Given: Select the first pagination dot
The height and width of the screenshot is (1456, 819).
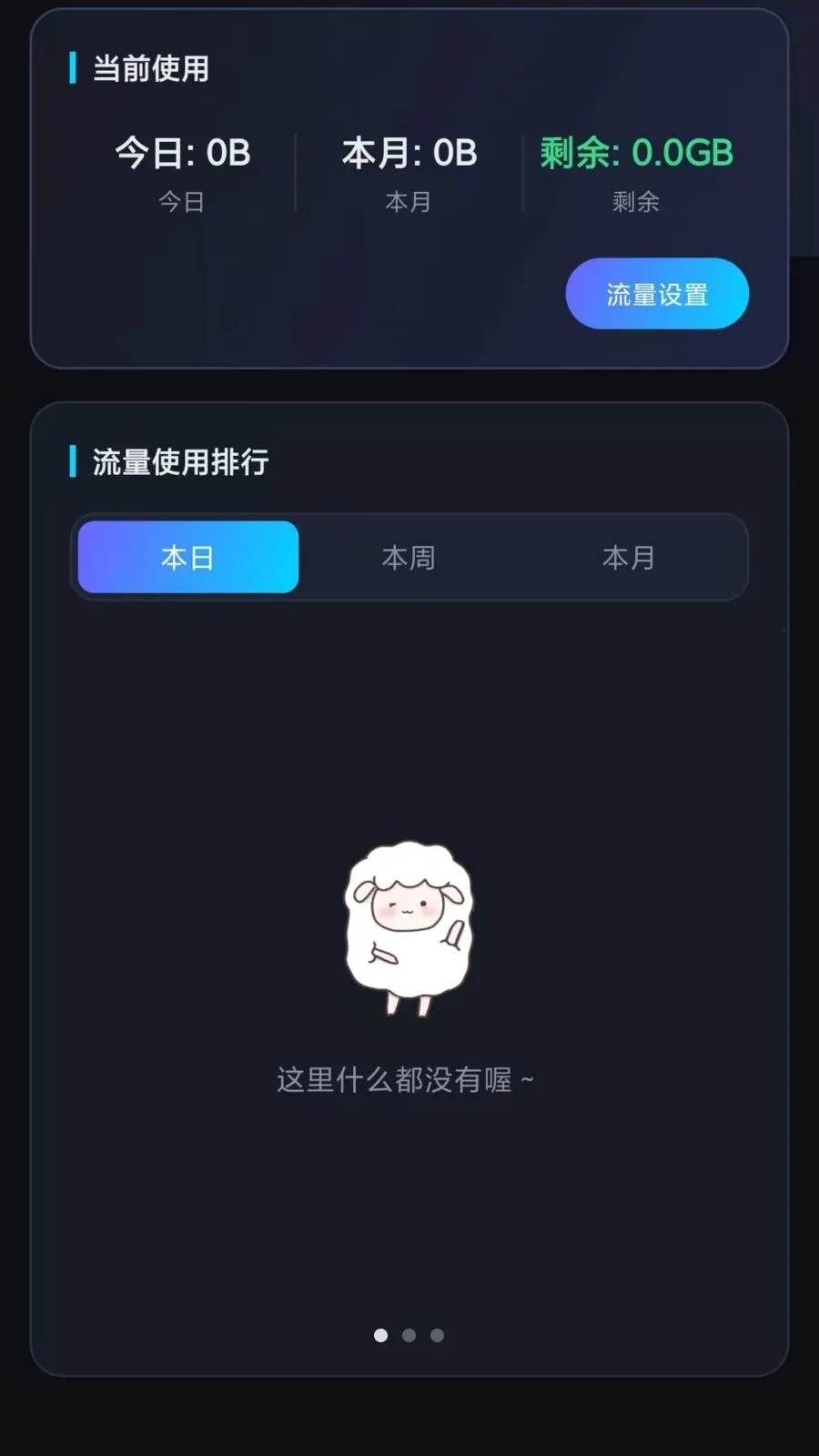Looking at the screenshot, I should [381, 1335].
